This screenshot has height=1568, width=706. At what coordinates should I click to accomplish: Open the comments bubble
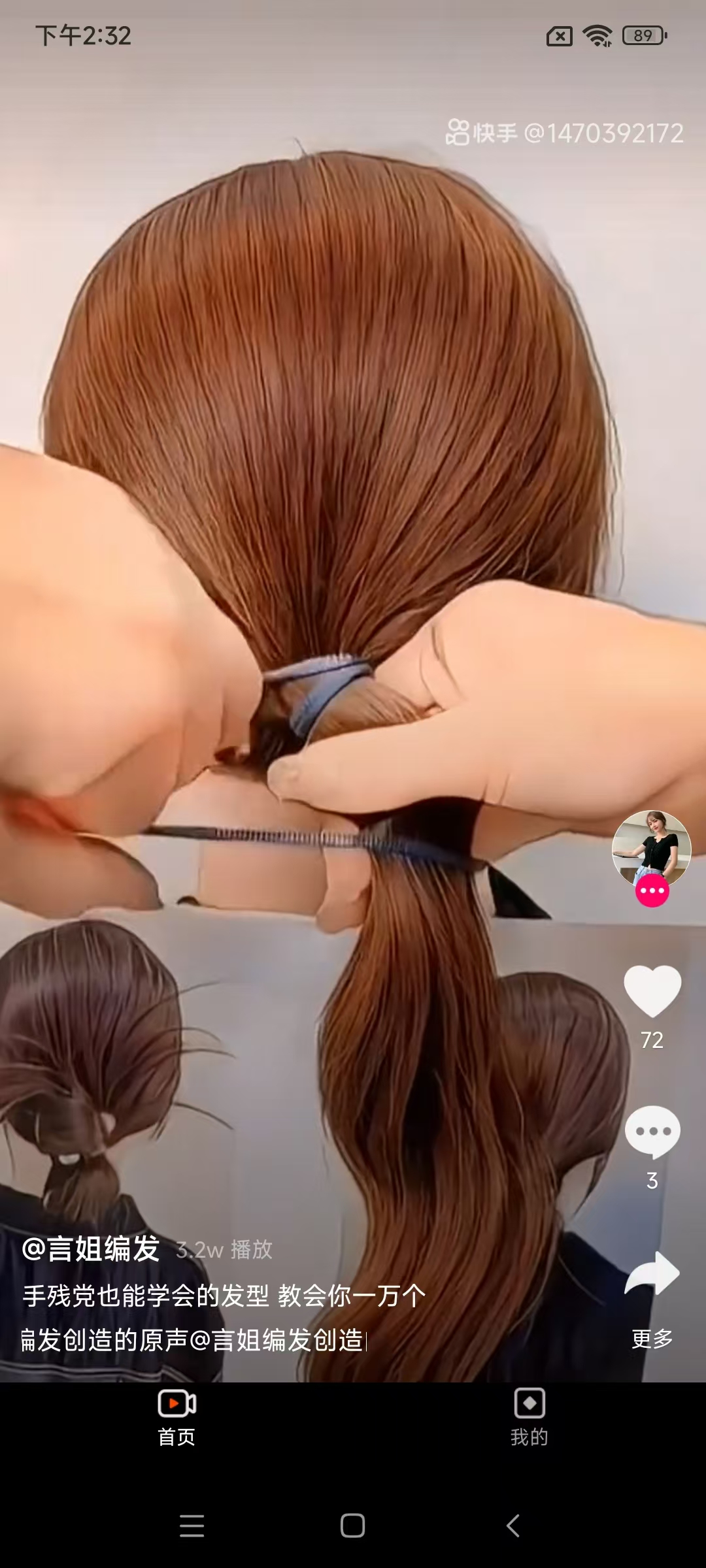click(x=652, y=1132)
